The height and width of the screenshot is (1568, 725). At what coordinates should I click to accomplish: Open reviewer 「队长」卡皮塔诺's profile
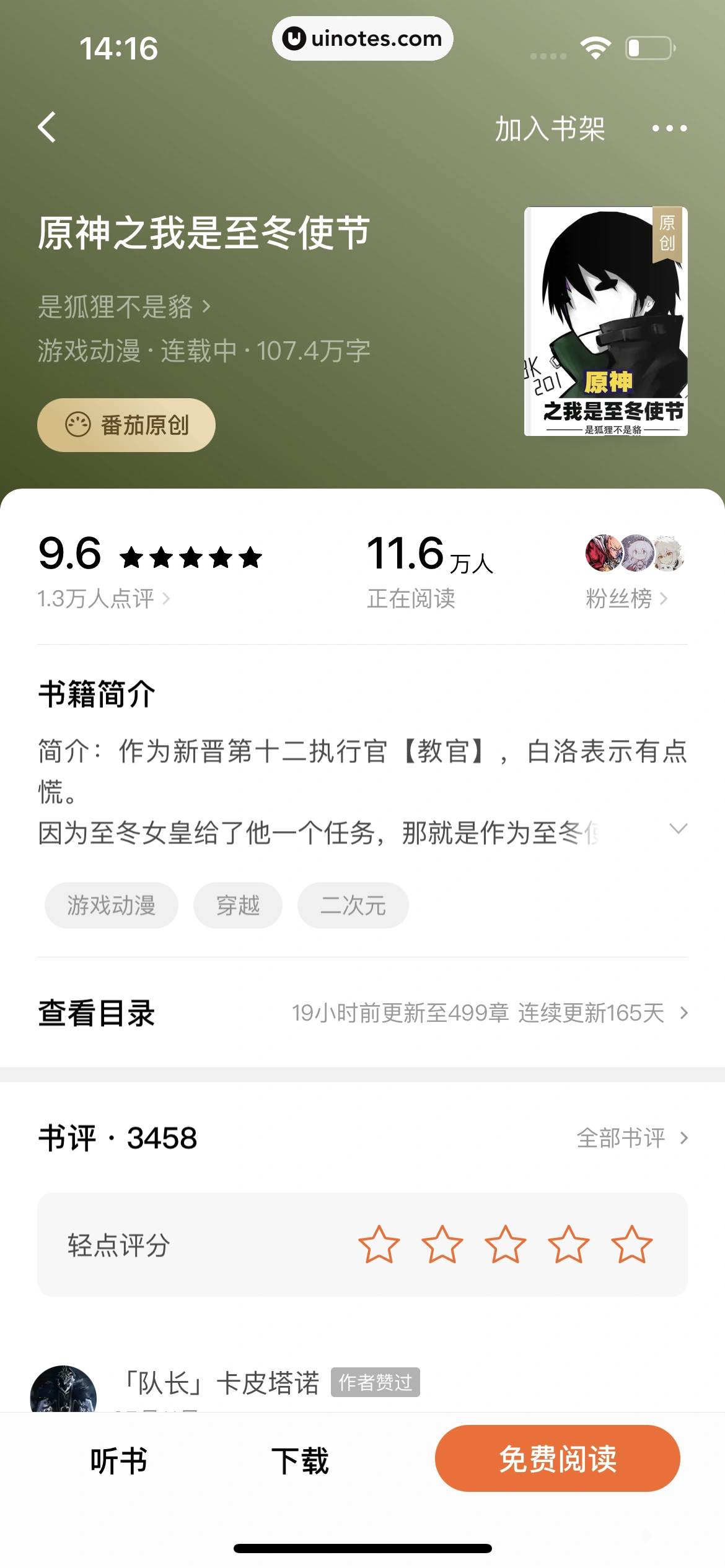click(x=221, y=1382)
